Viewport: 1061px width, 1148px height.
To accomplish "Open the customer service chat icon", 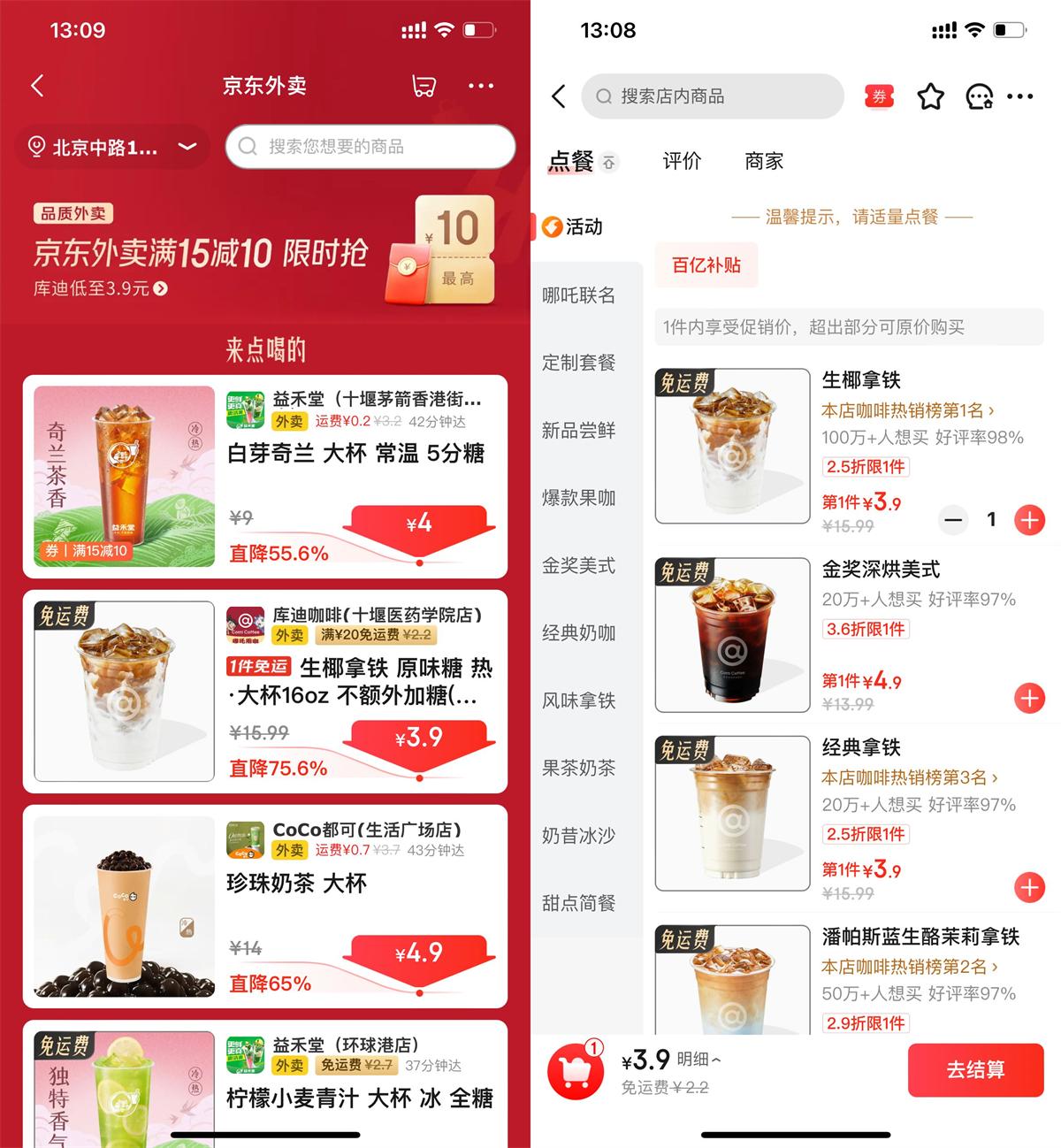I will tap(979, 96).
